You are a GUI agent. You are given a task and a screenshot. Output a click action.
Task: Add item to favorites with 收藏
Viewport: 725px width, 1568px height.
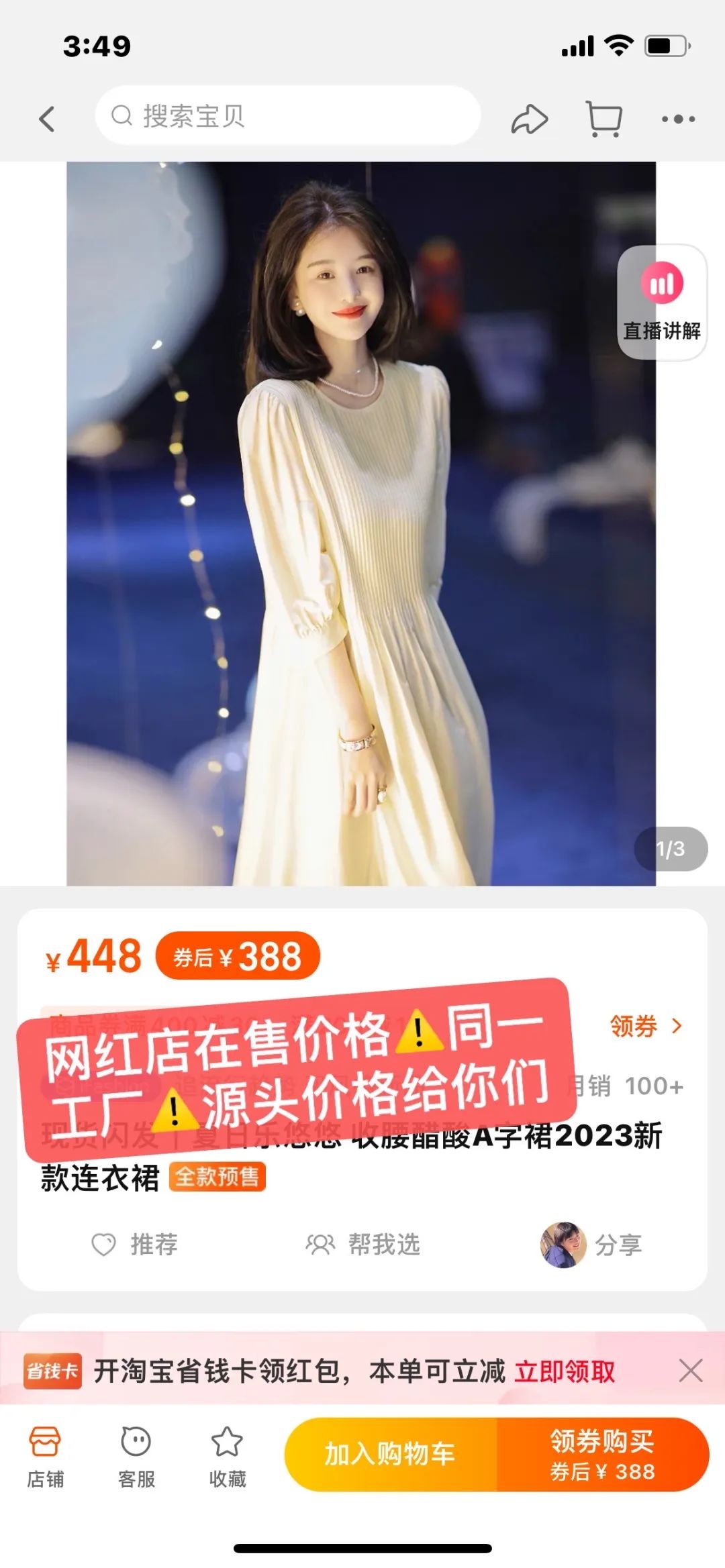[228, 1455]
